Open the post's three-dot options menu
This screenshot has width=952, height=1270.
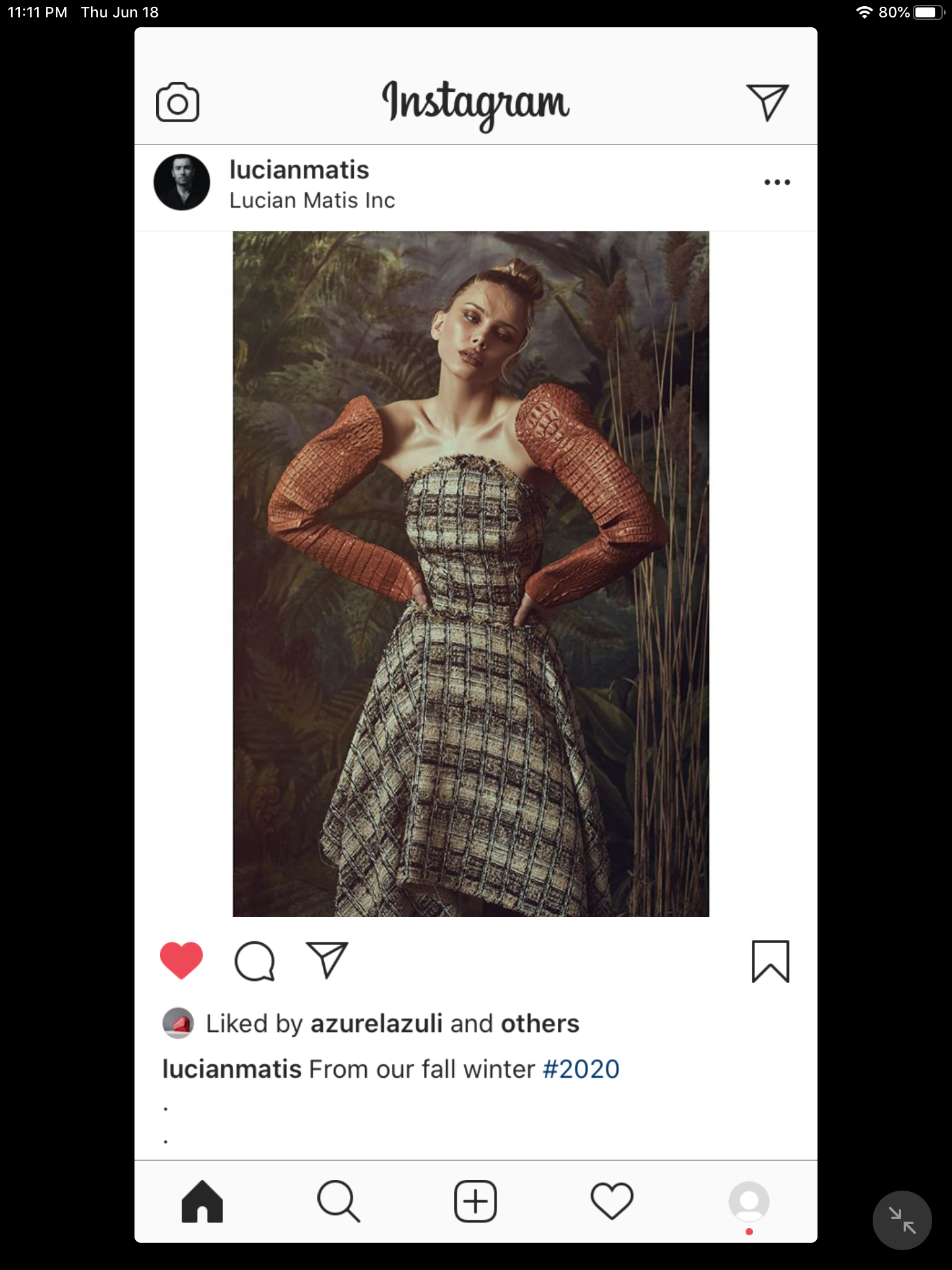coord(777,182)
